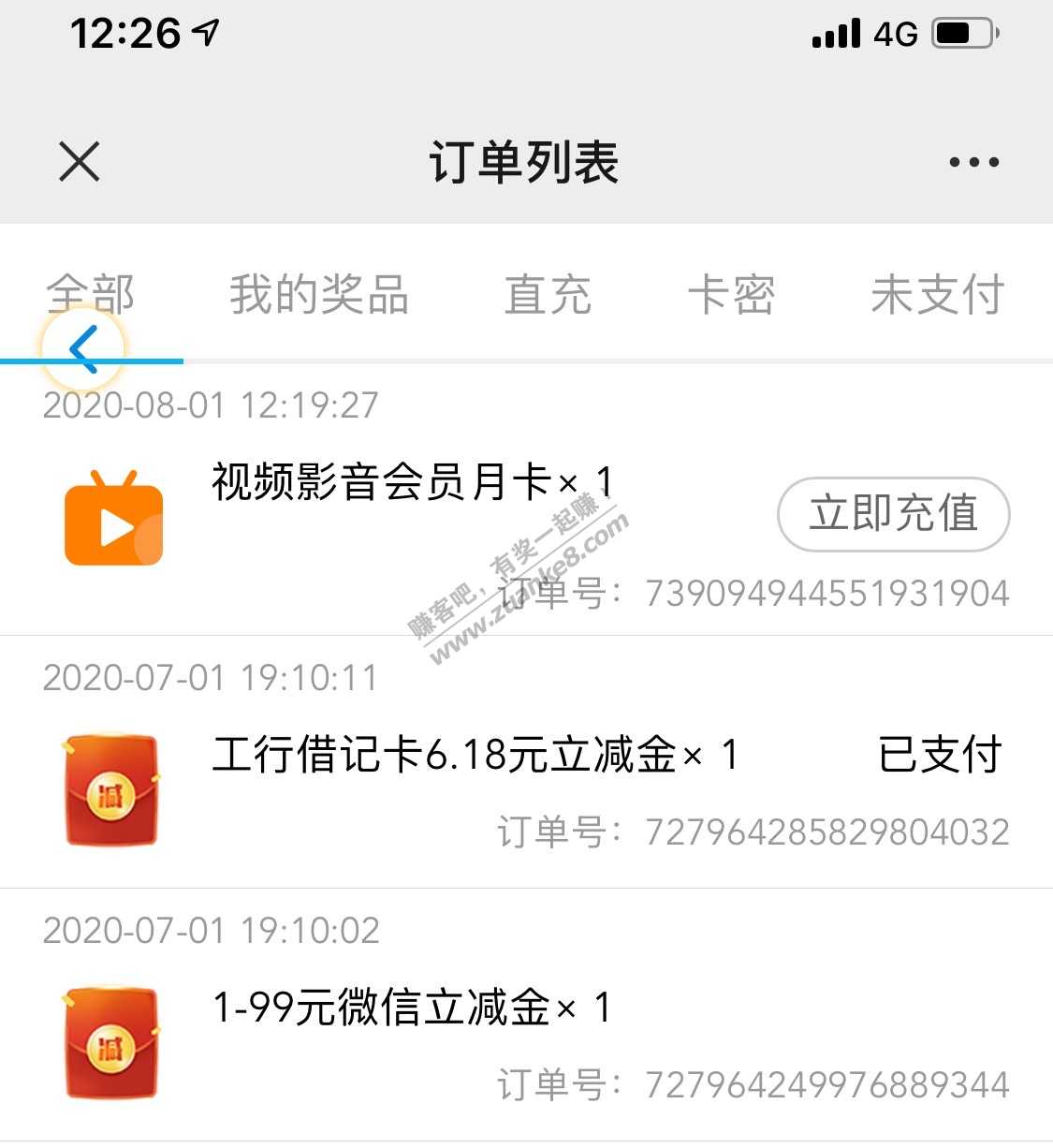Show the 卡密 orders tab
This screenshot has width=1053, height=1148.
tap(731, 295)
